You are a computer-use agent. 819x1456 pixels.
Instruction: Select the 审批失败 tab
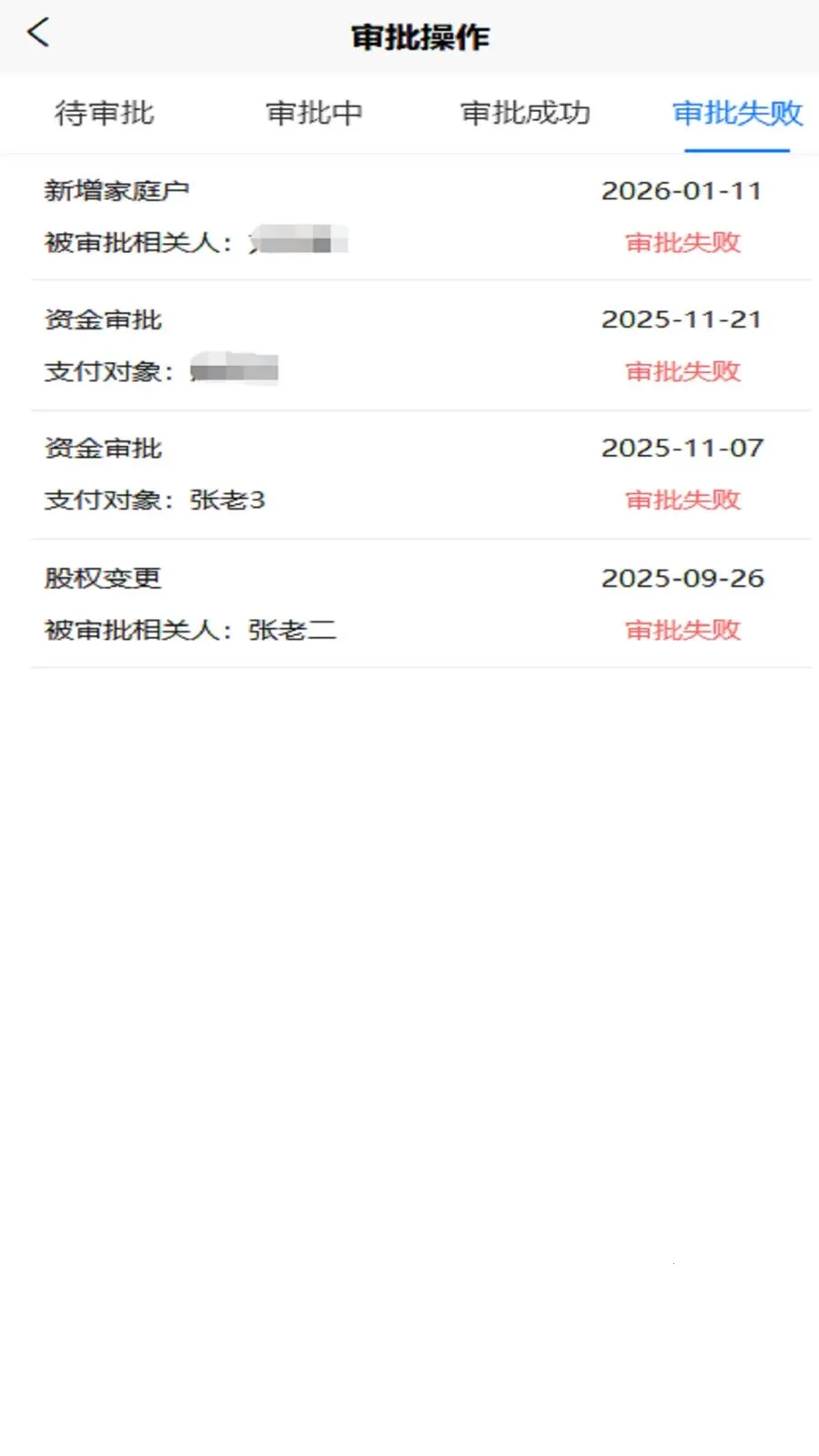[737, 113]
